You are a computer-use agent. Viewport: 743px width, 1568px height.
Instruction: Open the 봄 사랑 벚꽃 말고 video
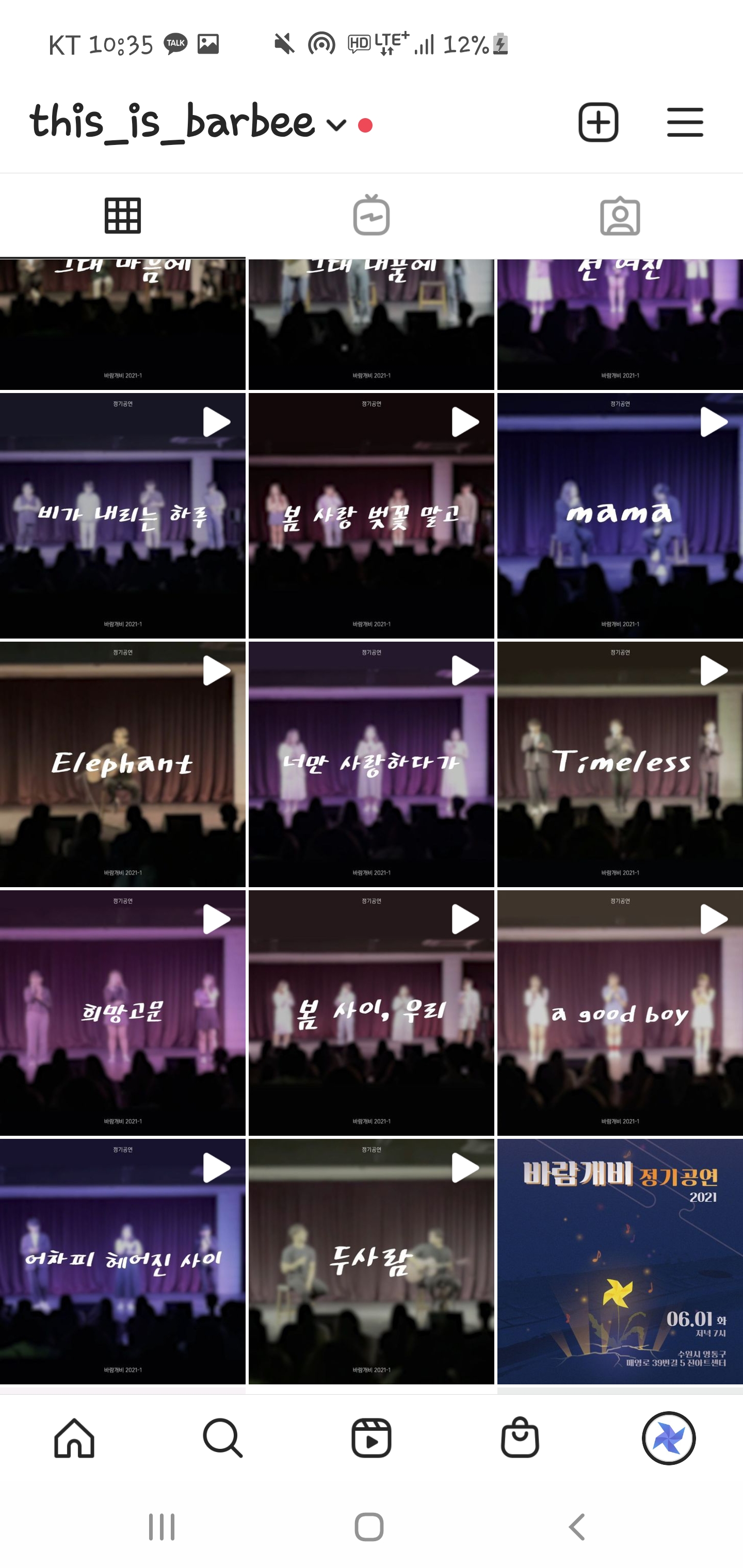371,515
